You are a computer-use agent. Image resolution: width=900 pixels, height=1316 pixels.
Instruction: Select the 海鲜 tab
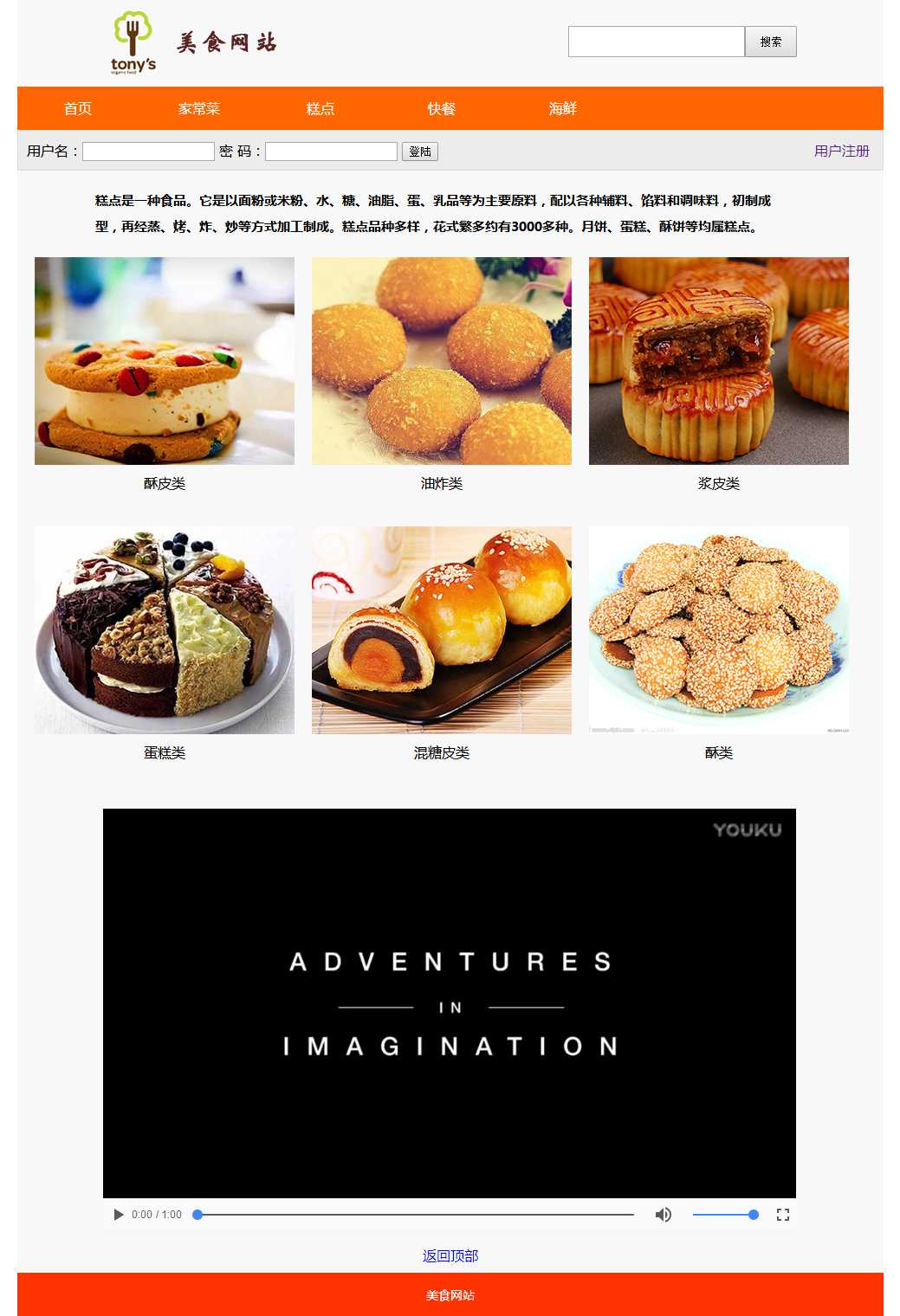pos(563,108)
